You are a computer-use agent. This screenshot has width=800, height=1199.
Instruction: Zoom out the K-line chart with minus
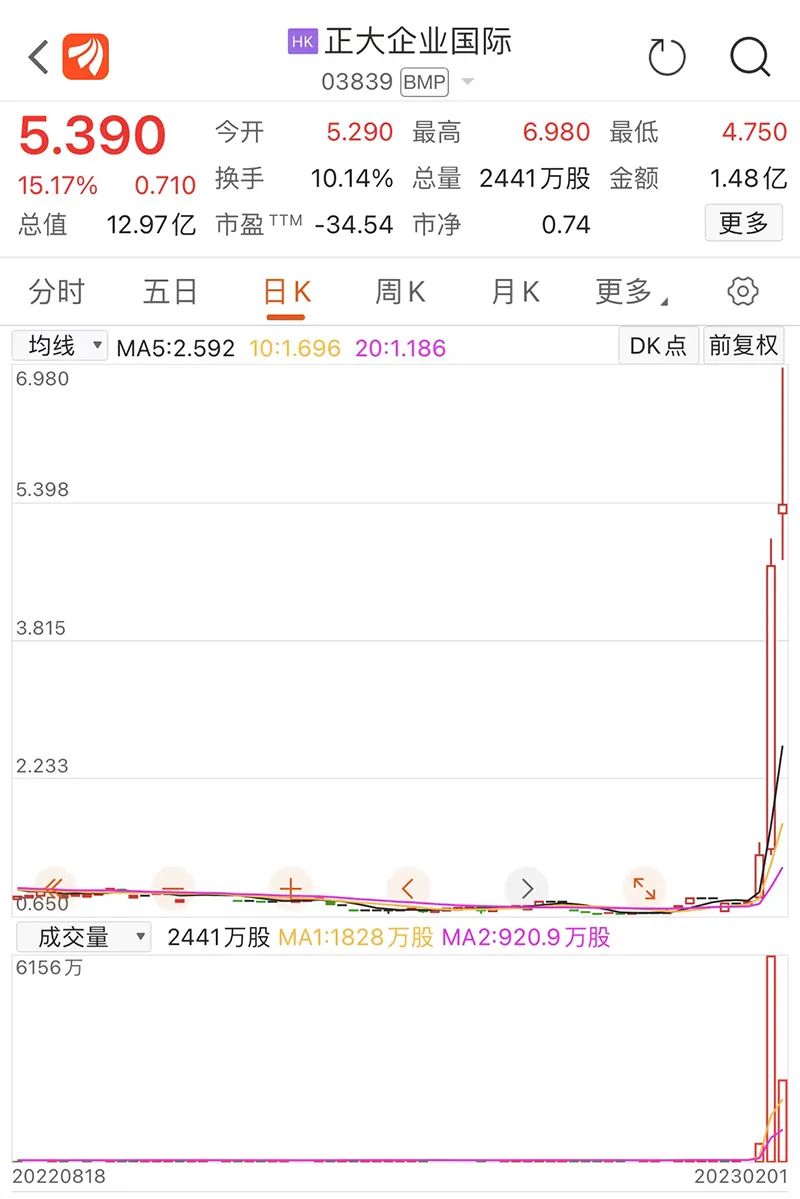coord(173,888)
